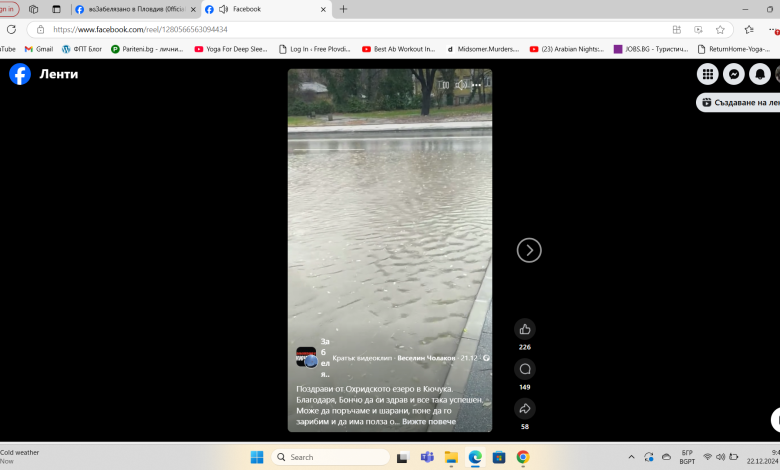Viewport: 780px width, 470px height.
Task: Open the Facebook notifications bell
Action: 760,74
